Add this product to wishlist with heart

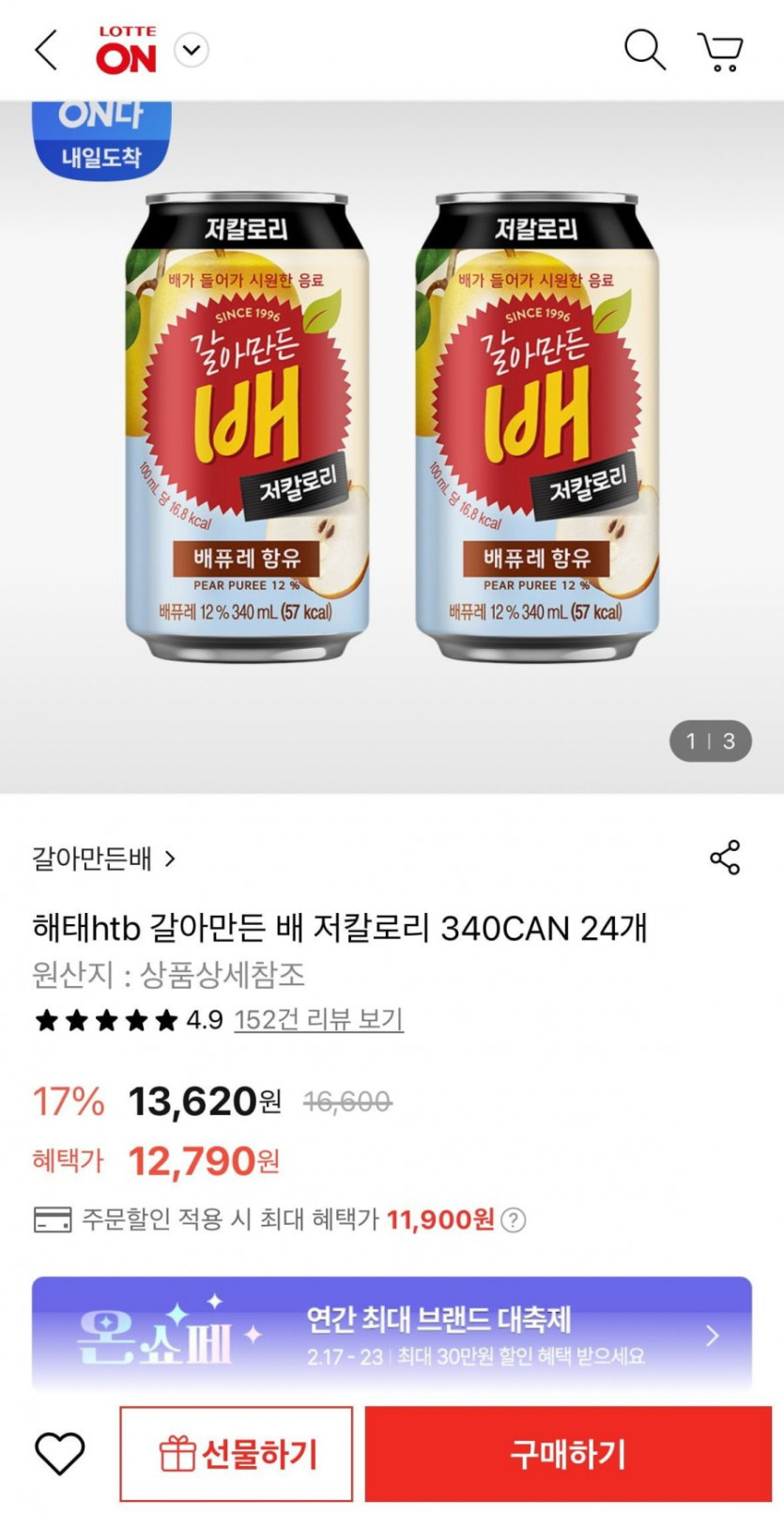click(60, 1454)
